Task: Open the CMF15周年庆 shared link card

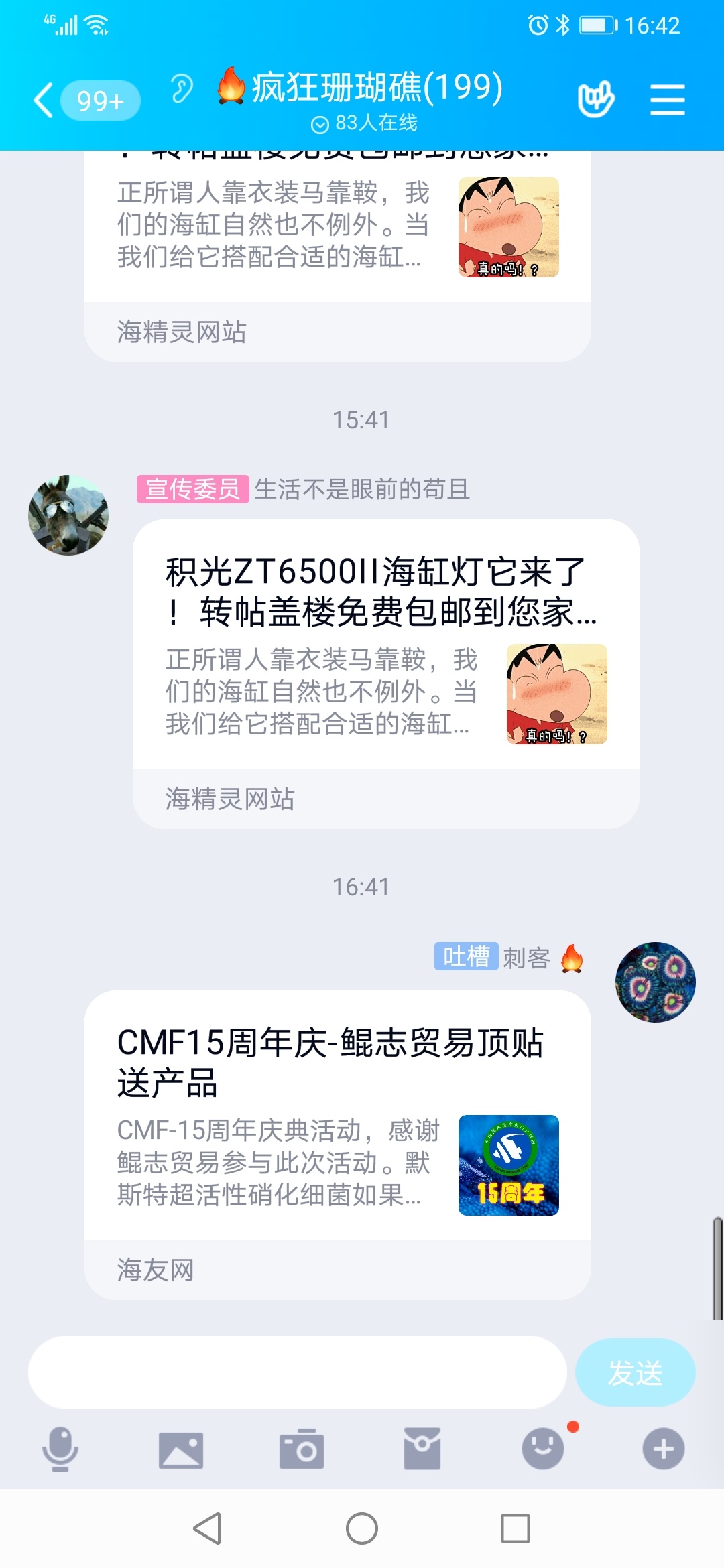Action: 337,1145
